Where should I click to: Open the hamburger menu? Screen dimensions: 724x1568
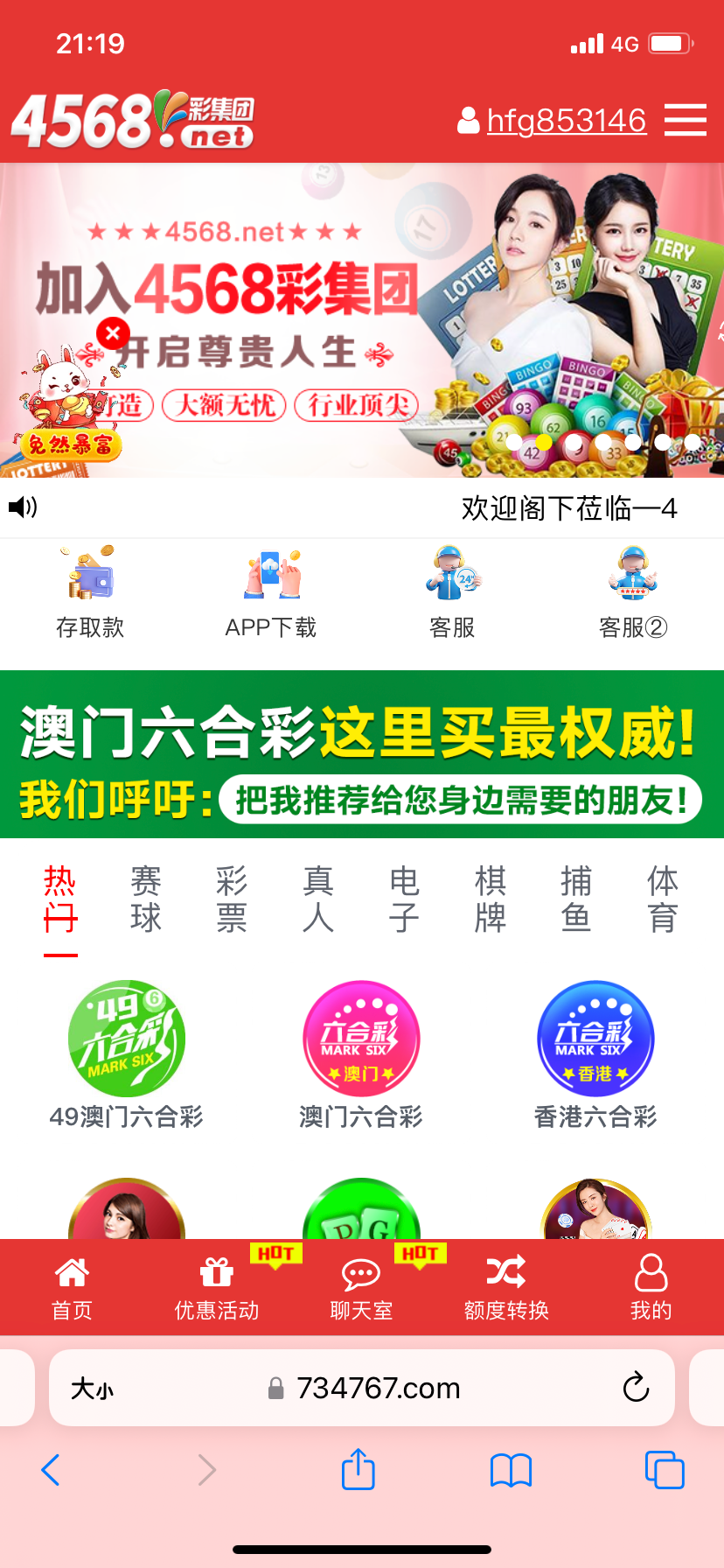686,121
